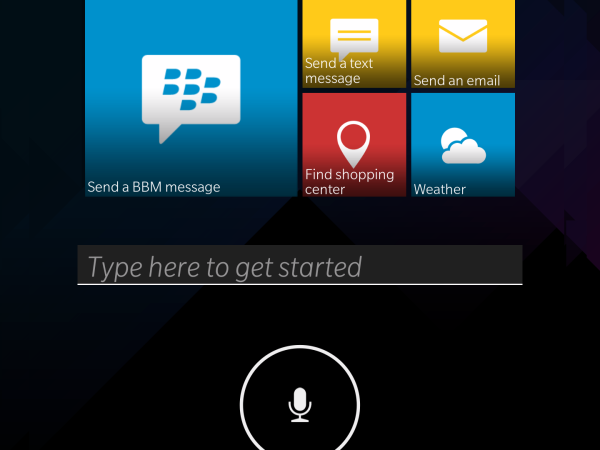Open the Send a BBM message tile
The image size is (600, 450).
pos(191,98)
